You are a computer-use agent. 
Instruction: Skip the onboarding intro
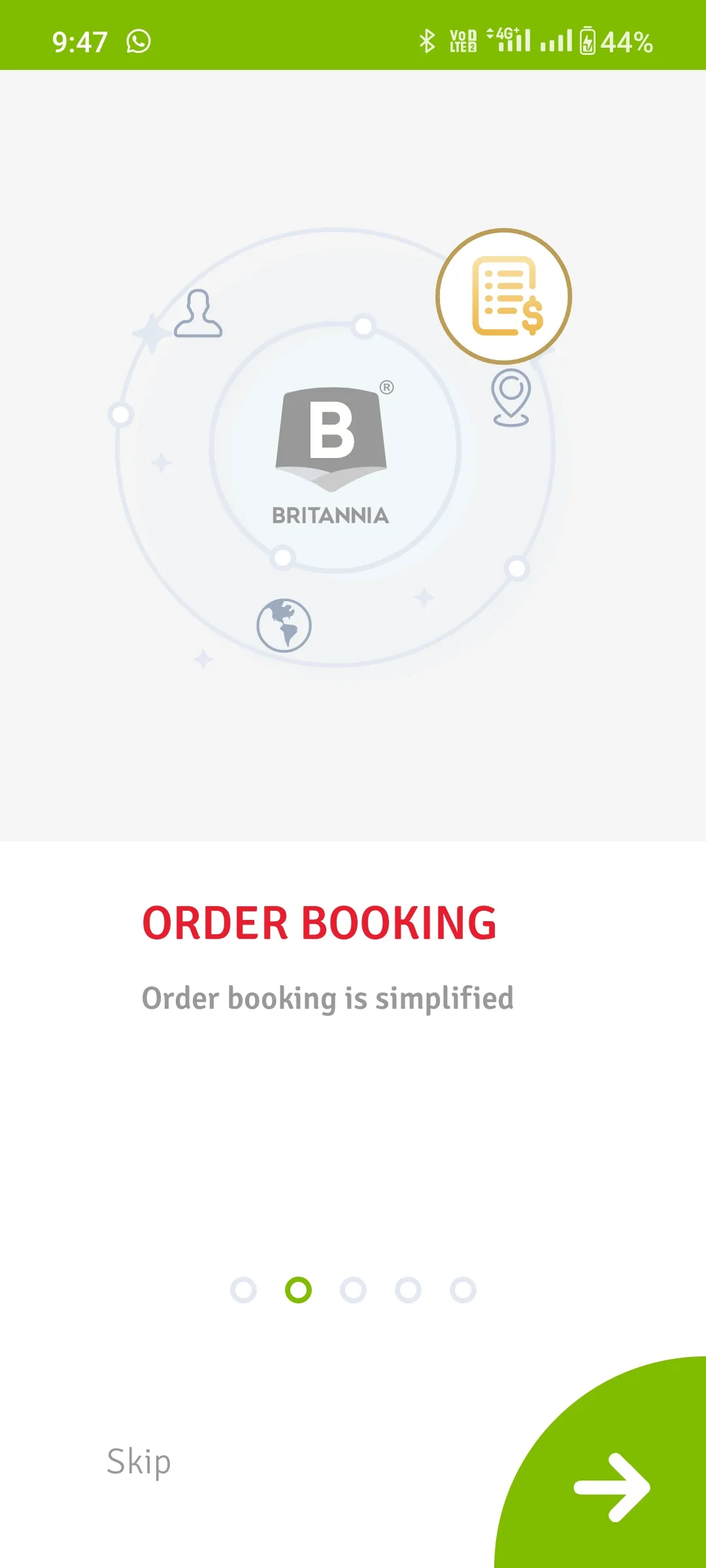[139, 1462]
